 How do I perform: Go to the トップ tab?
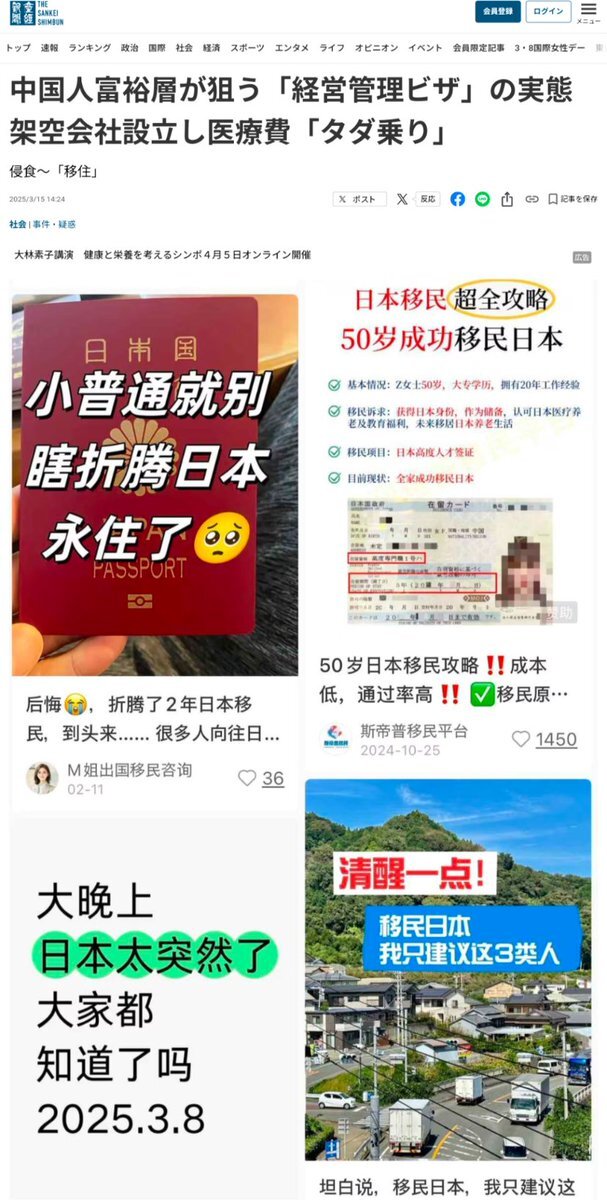point(17,47)
